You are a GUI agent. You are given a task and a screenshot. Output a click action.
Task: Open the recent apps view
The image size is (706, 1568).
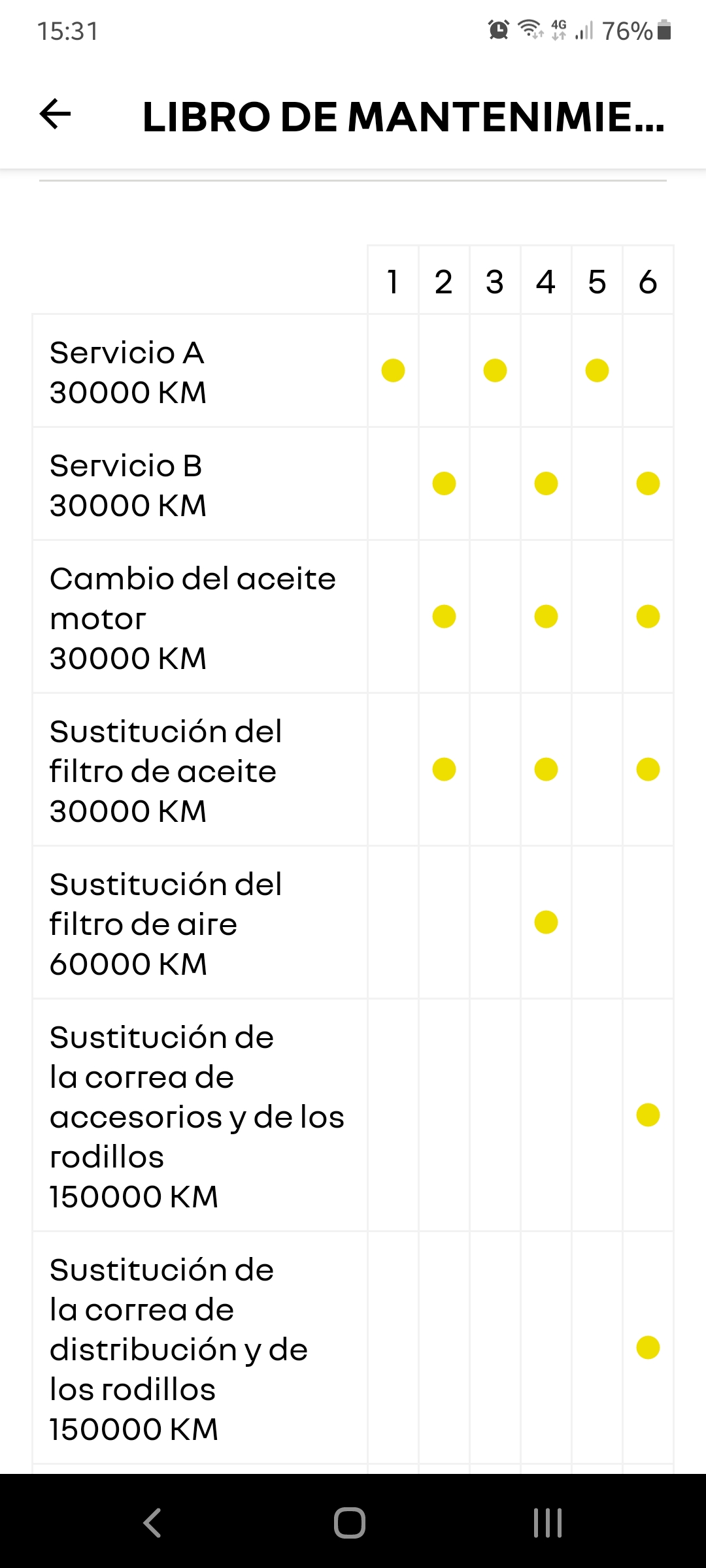point(548,1522)
